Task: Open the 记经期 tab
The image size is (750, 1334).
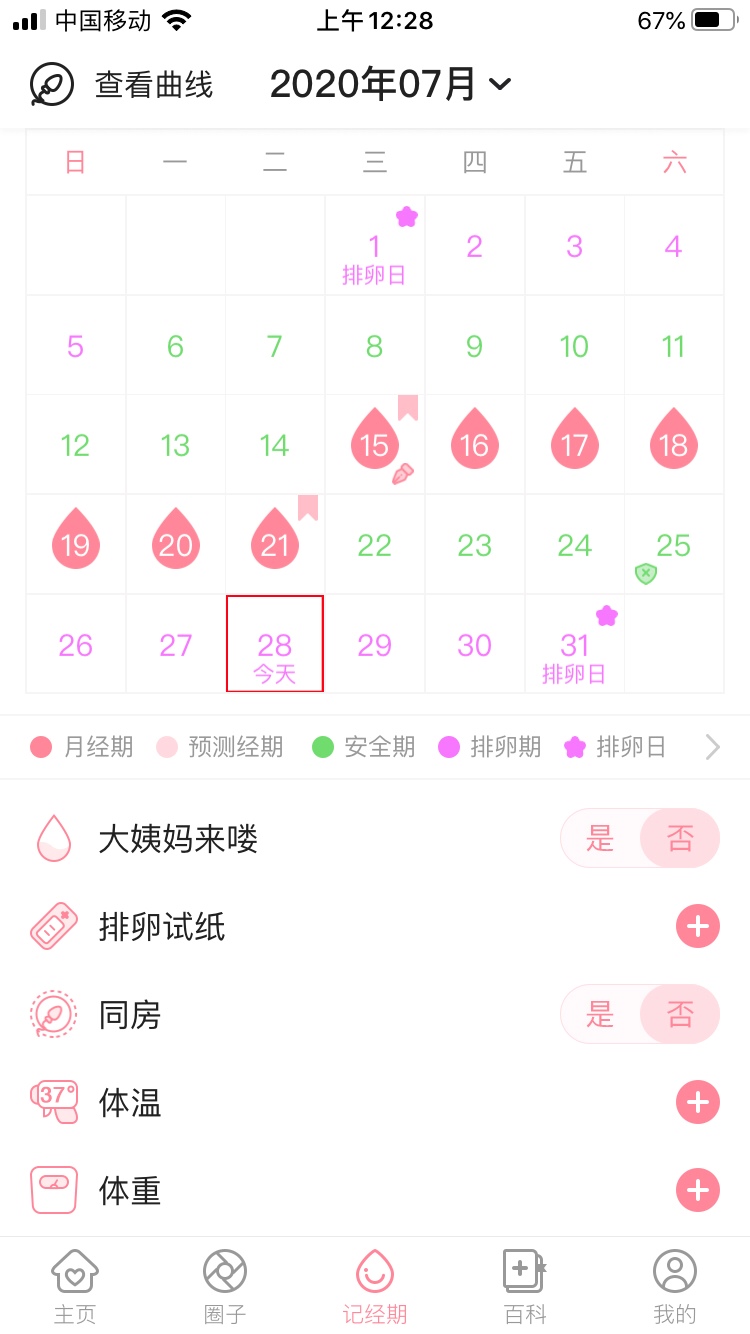Action: [x=375, y=1287]
